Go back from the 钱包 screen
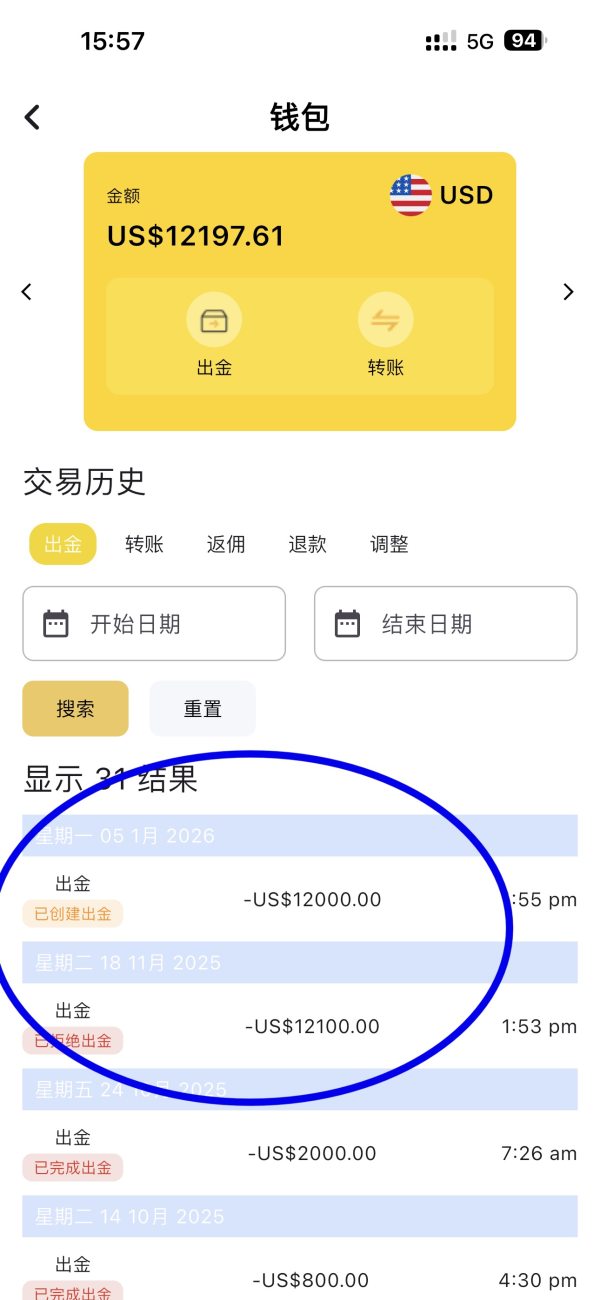 32,117
